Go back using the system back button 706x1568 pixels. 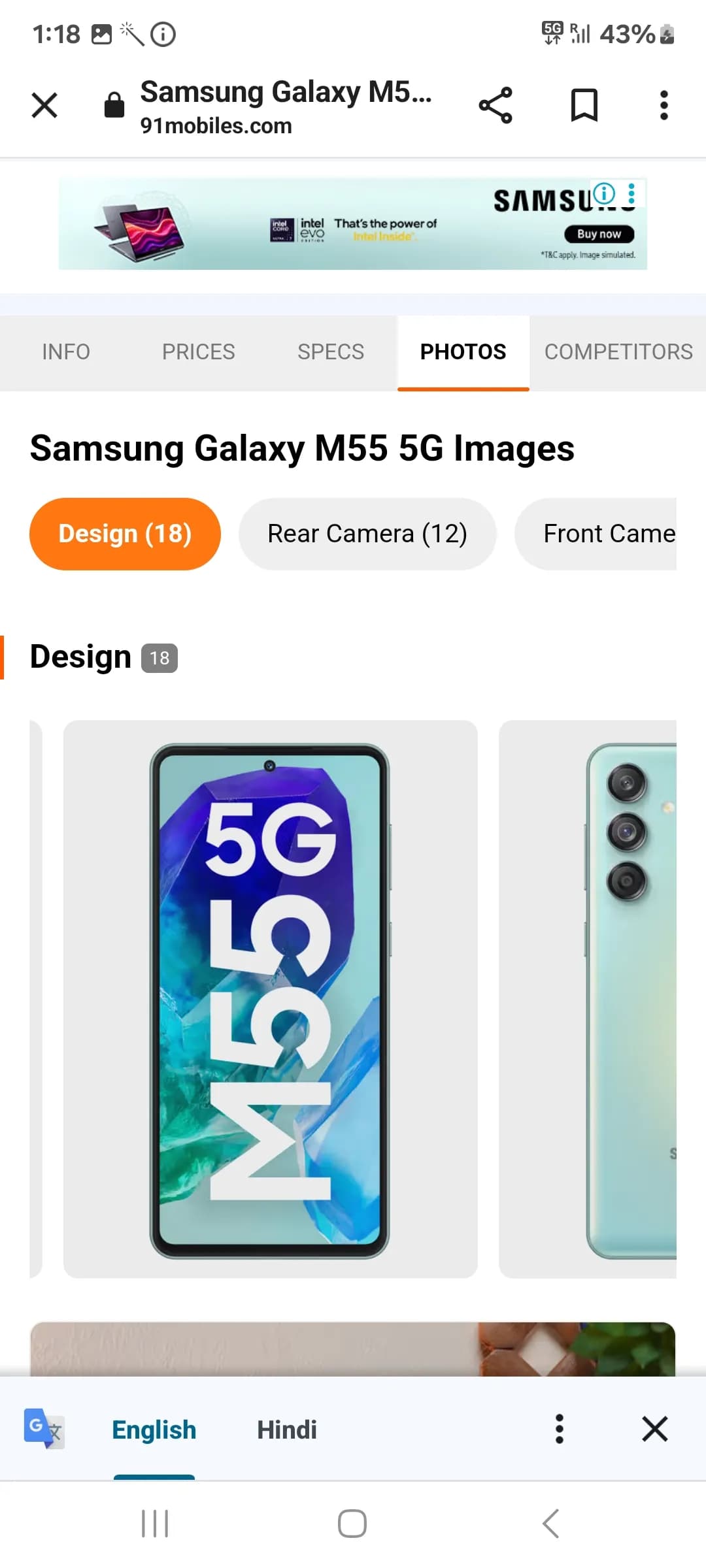(x=550, y=1524)
